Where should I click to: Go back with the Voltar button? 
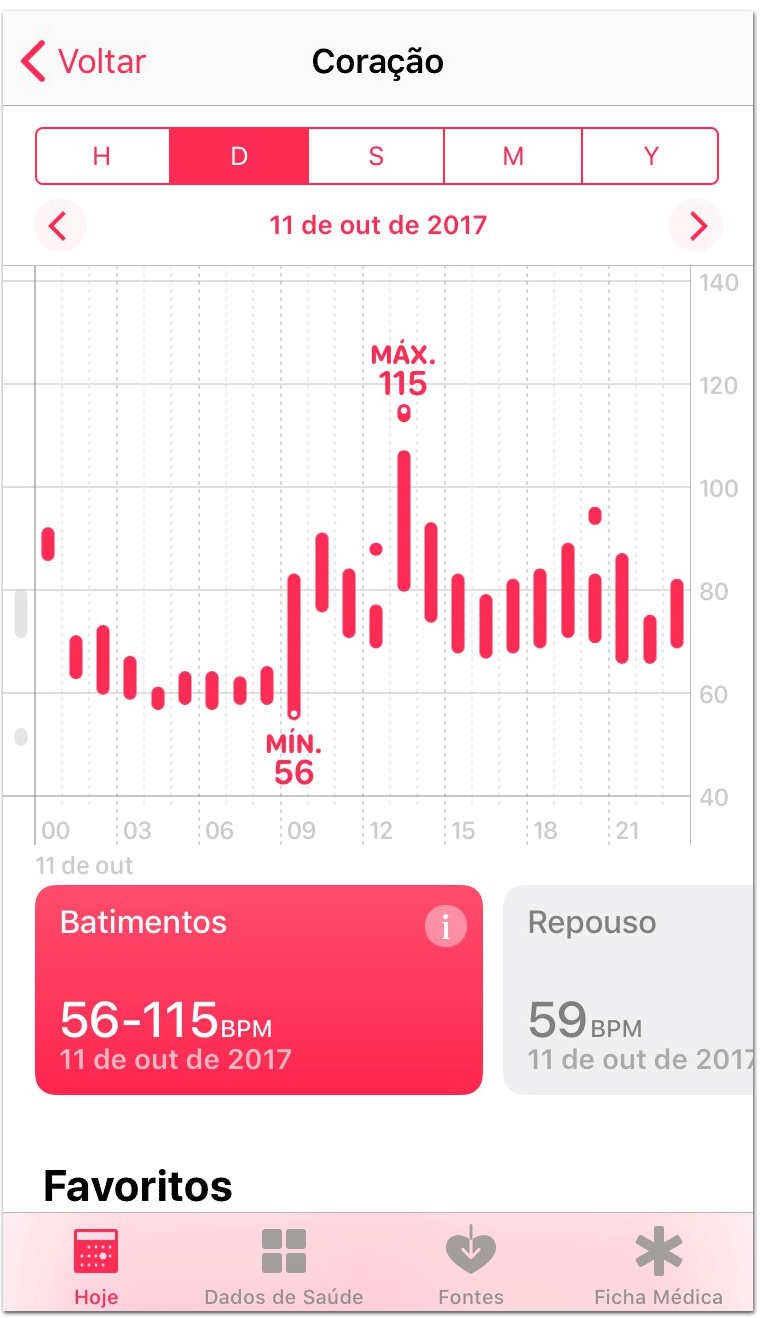[x=84, y=62]
